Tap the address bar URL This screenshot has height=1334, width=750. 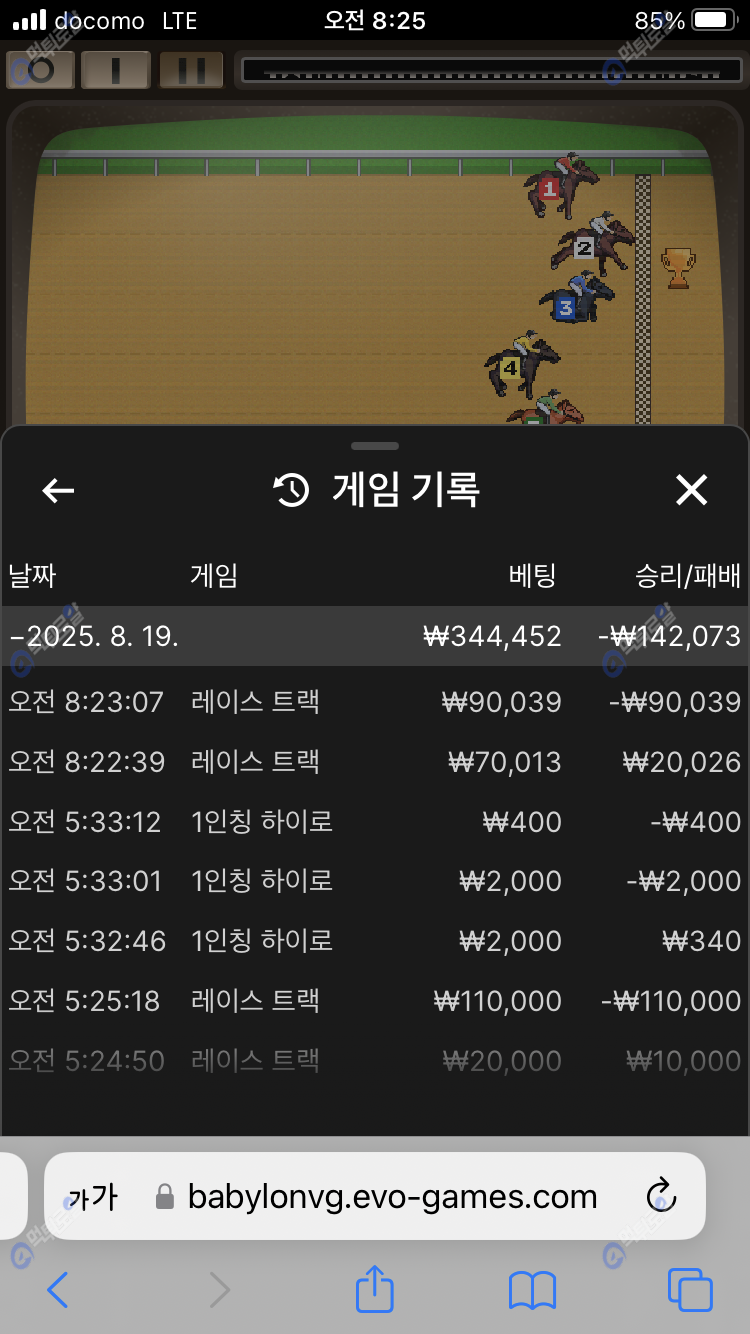tap(392, 1196)
